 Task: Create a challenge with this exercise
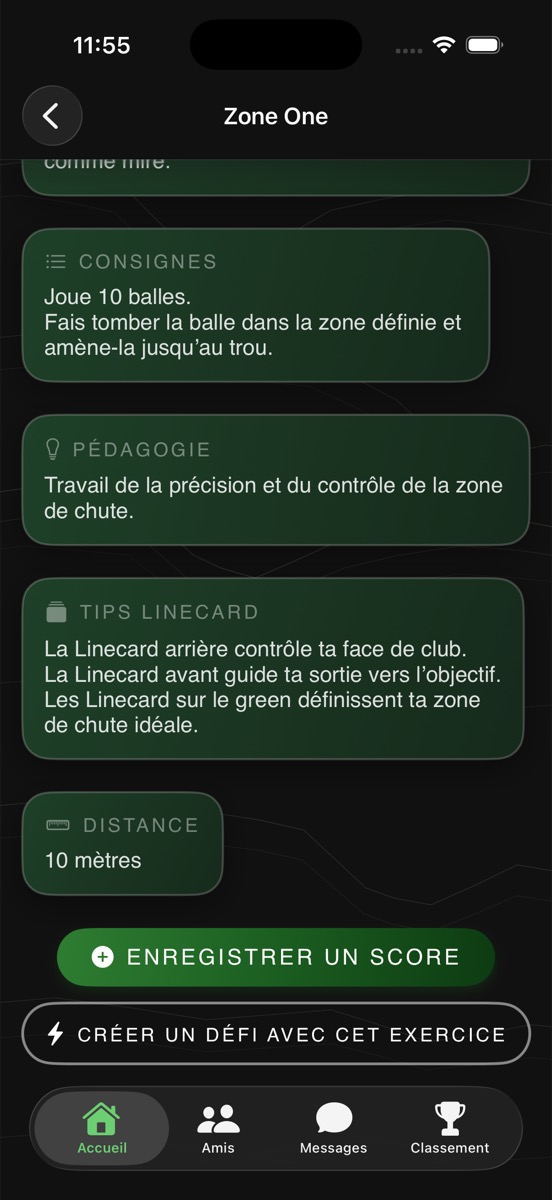tap(276, 1034)
